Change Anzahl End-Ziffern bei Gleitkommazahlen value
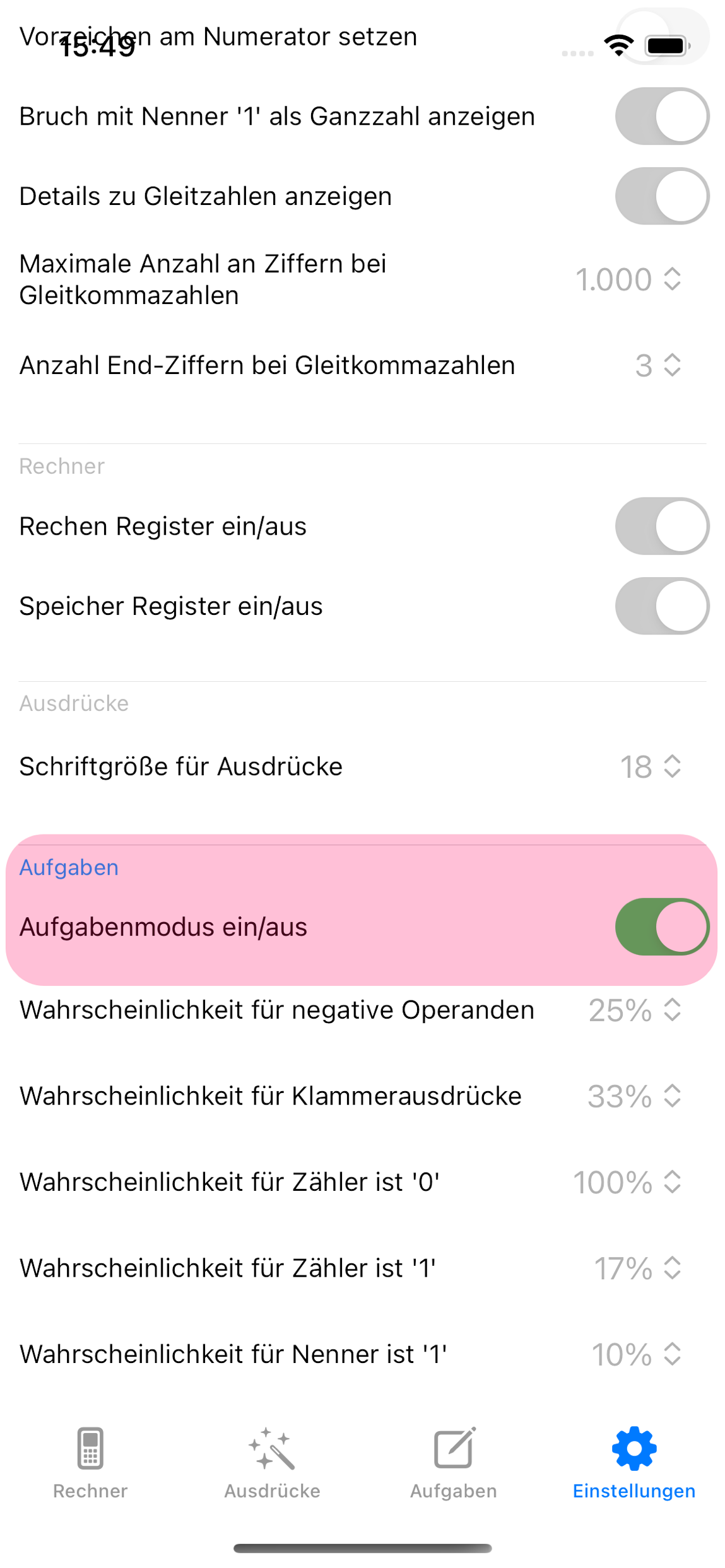 (657, 365)
